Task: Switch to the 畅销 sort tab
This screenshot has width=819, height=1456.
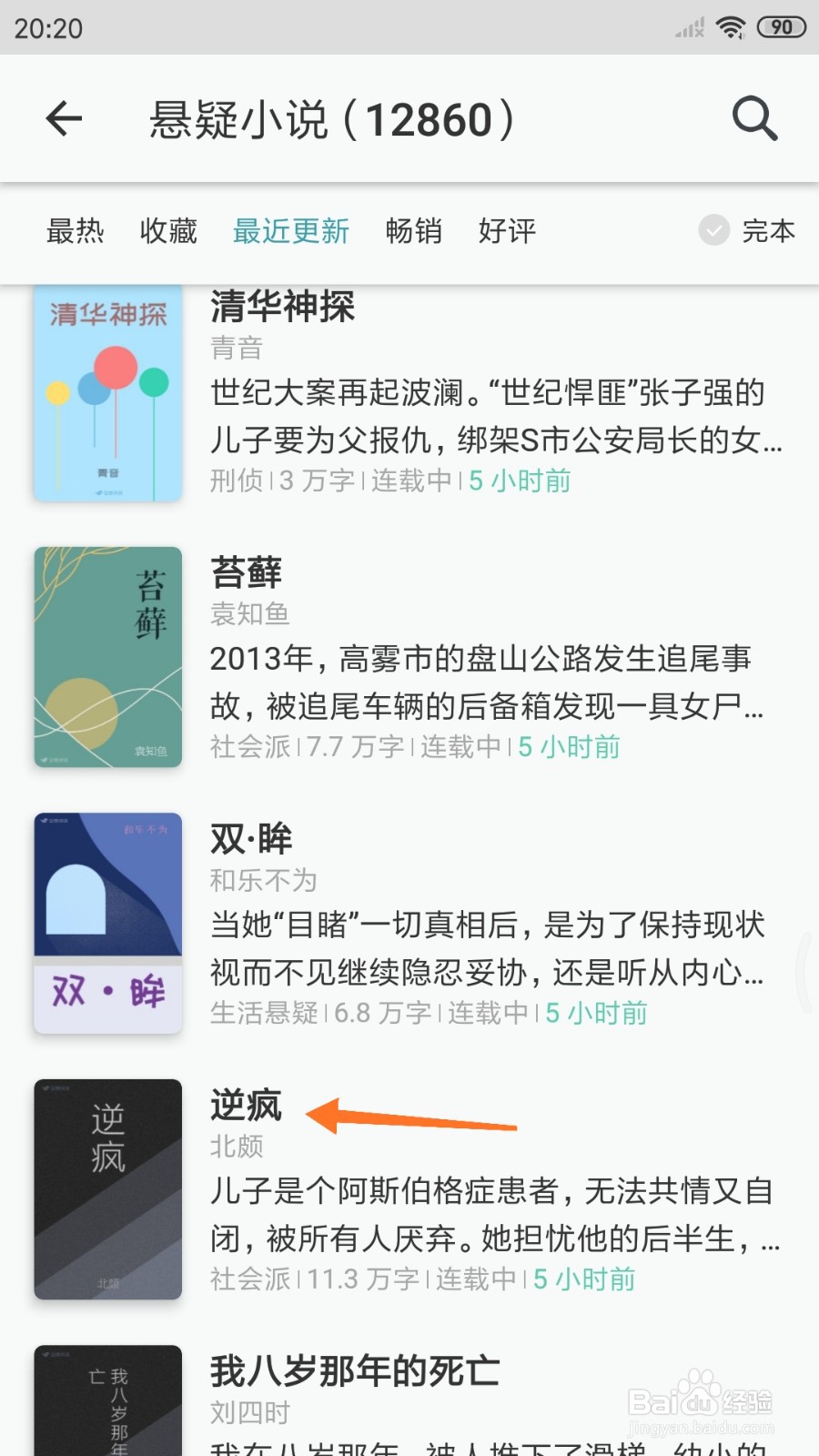Action: click(x=414, y=232)
